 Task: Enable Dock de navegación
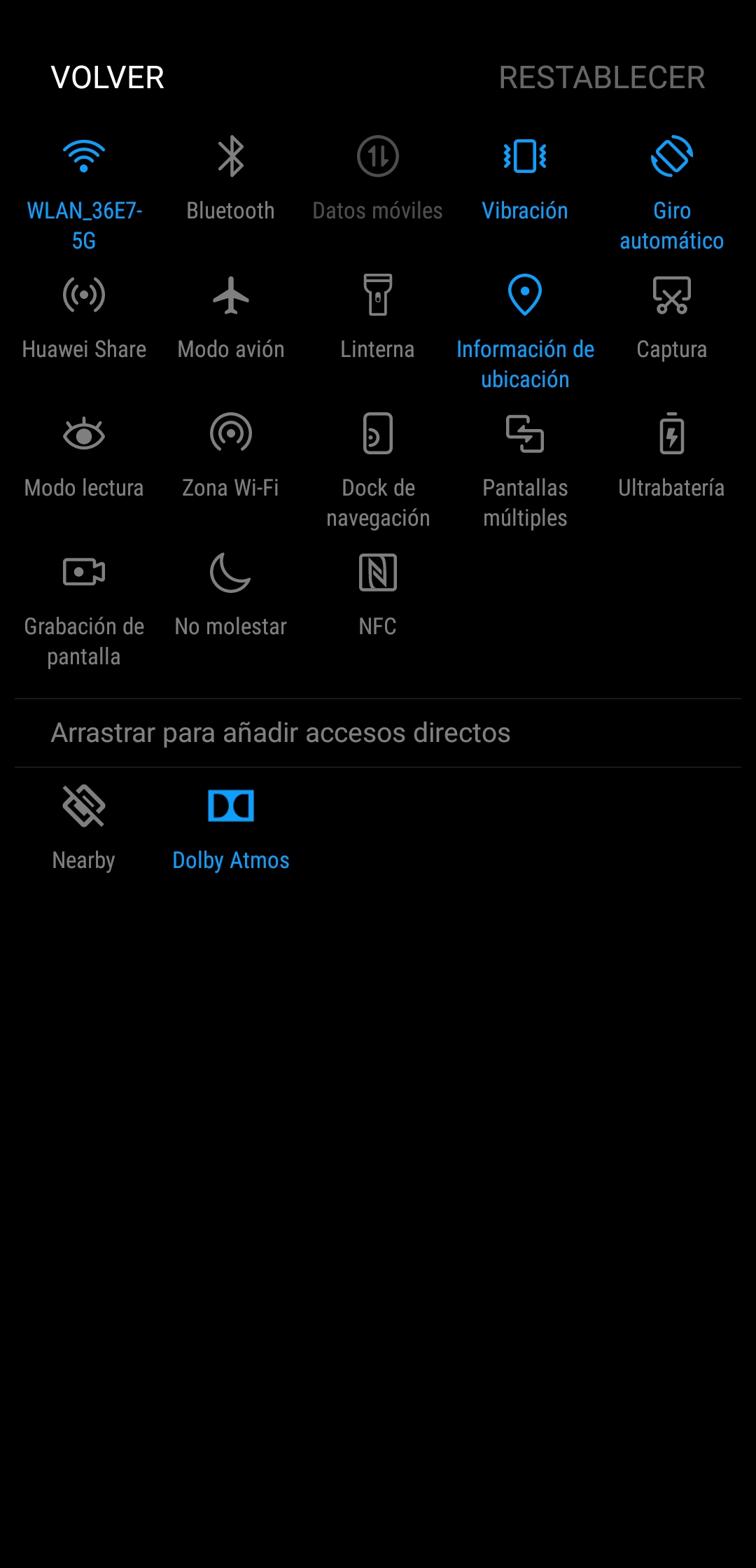click(x=378, y=433)
